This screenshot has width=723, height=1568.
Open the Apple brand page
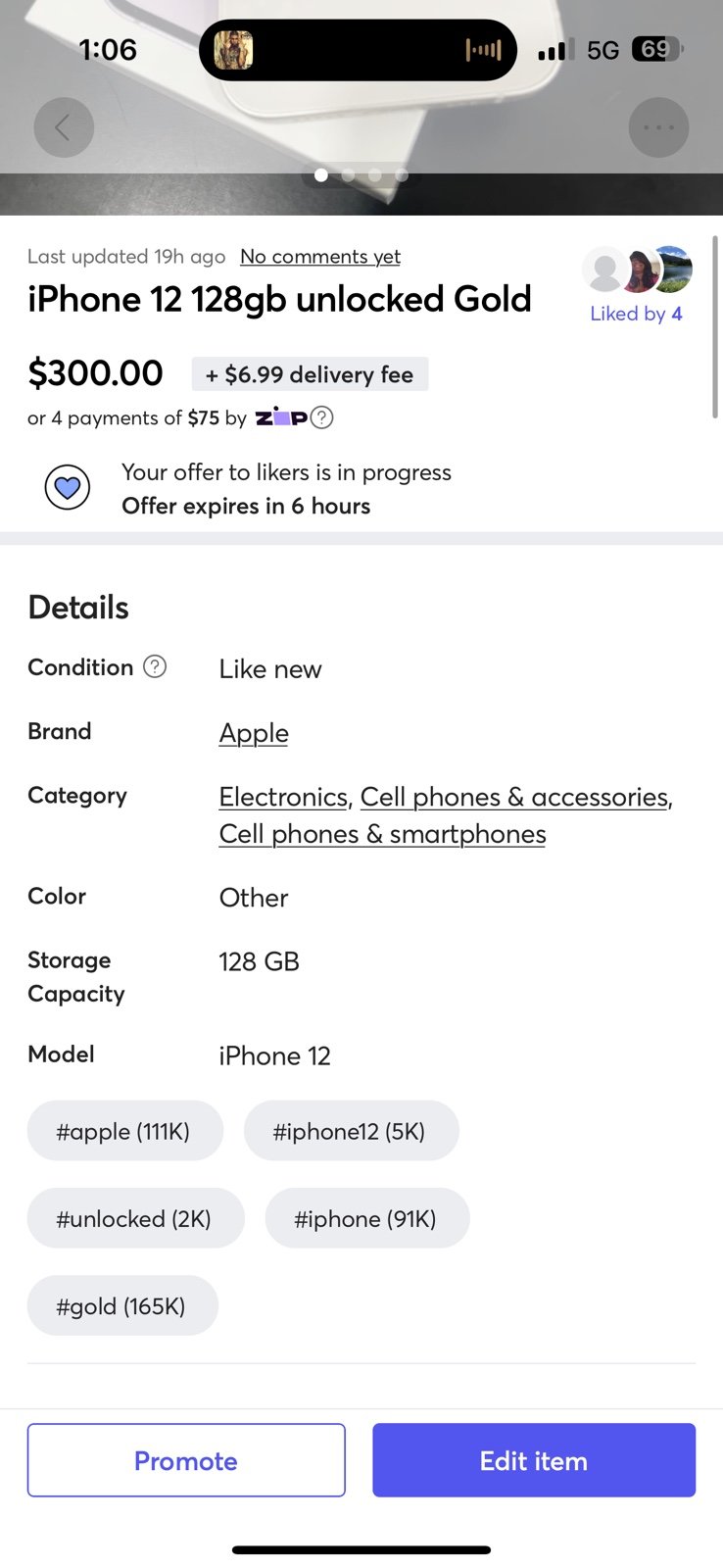click(253, 732)
